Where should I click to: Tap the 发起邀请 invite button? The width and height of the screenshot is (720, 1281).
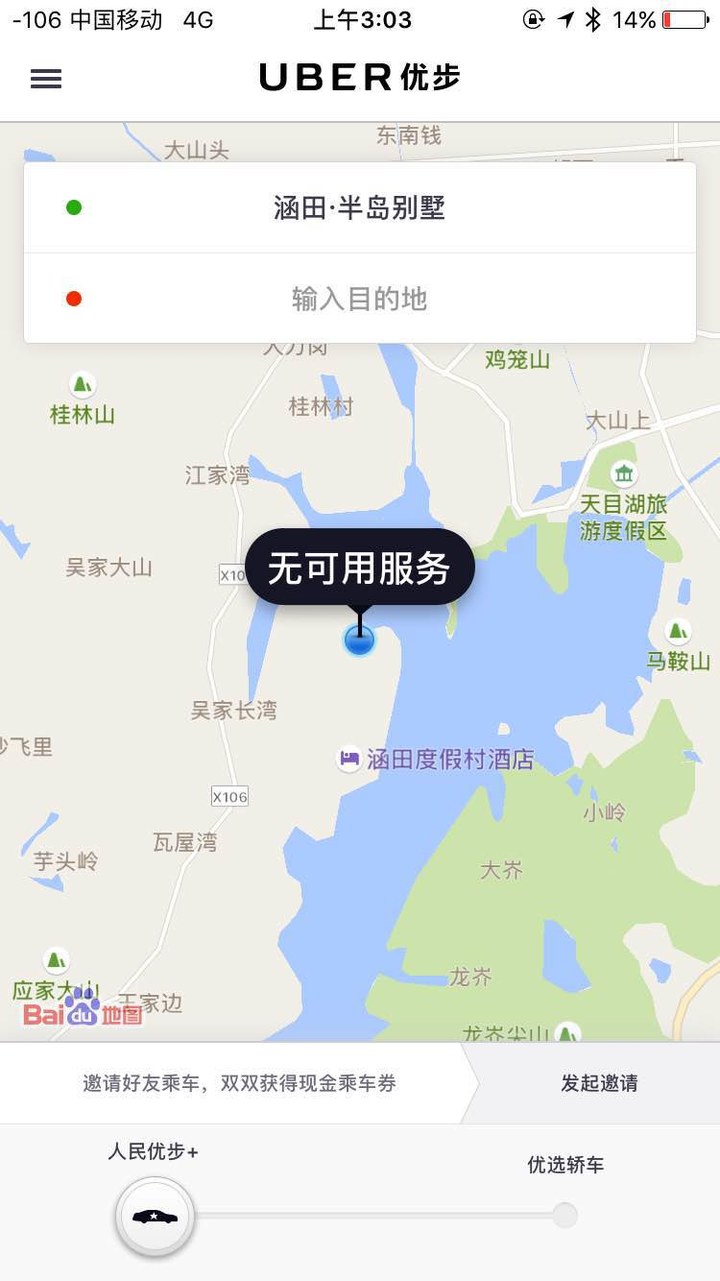coord(599,1083)
